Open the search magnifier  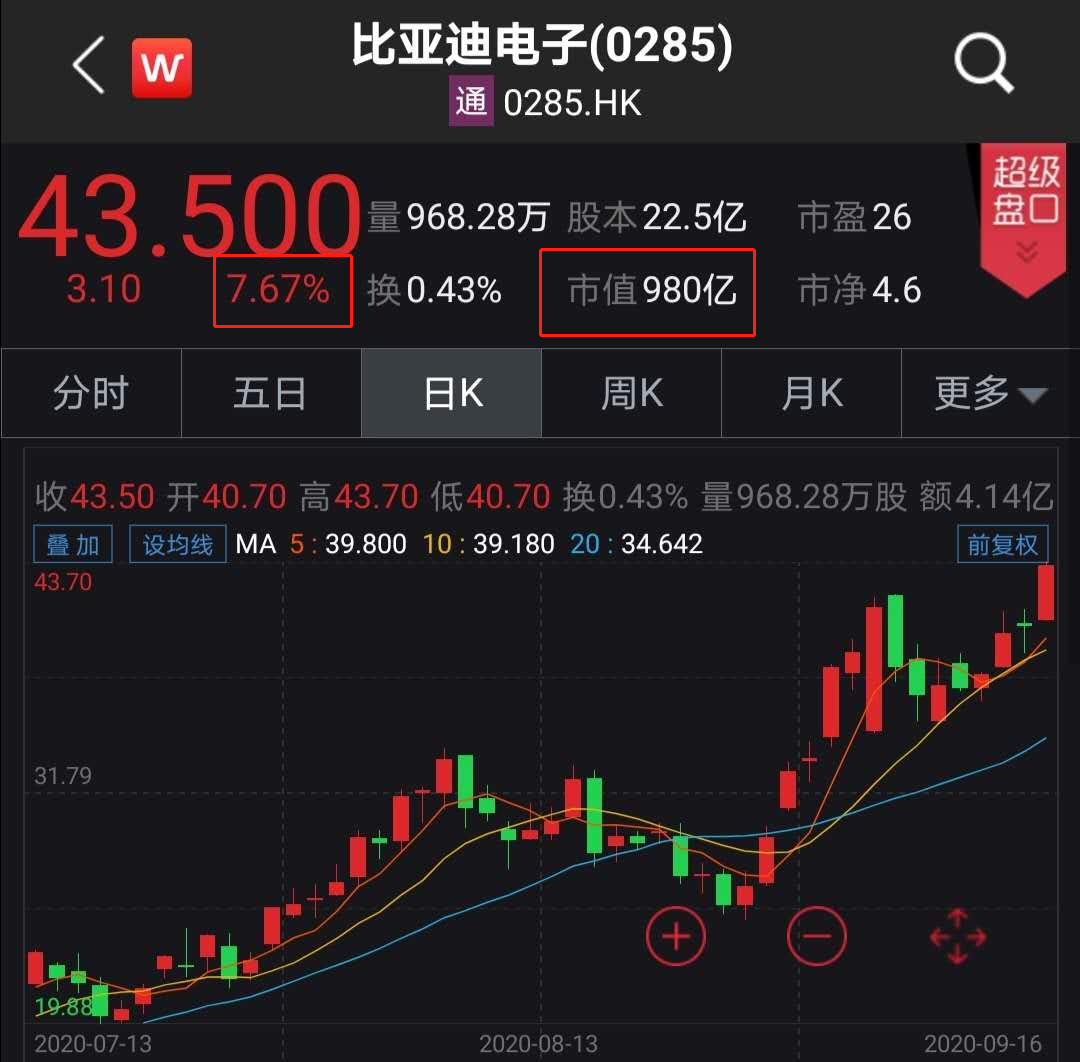(984, 66)
